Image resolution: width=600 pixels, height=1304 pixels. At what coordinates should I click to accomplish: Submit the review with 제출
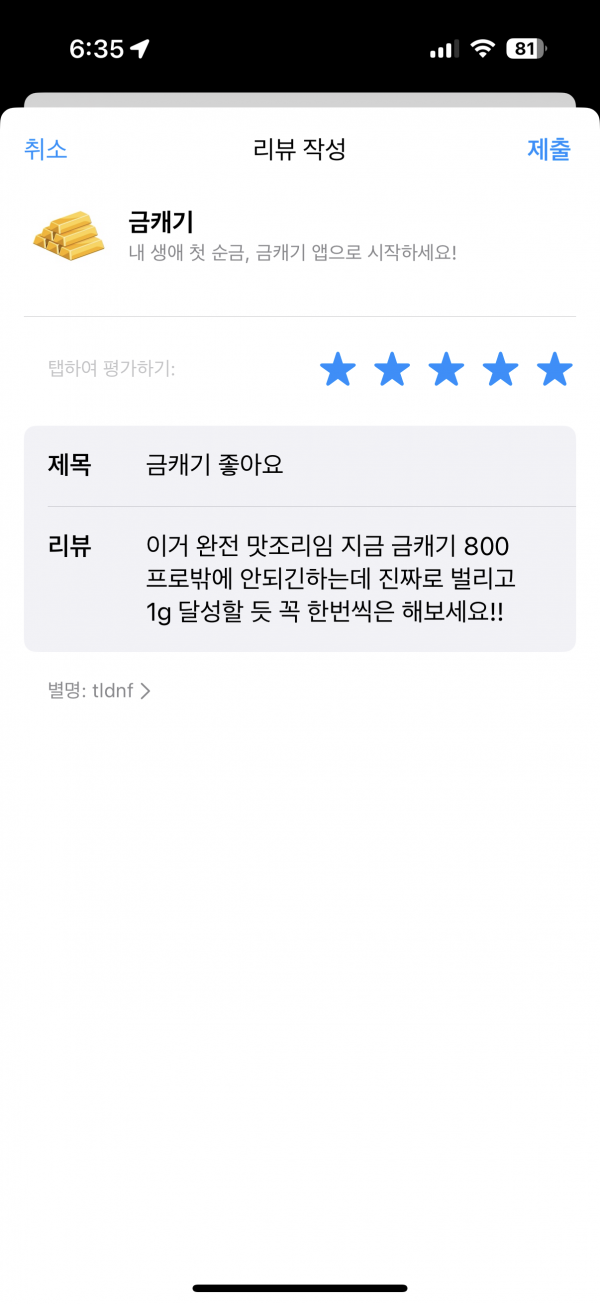pos(549,150)
